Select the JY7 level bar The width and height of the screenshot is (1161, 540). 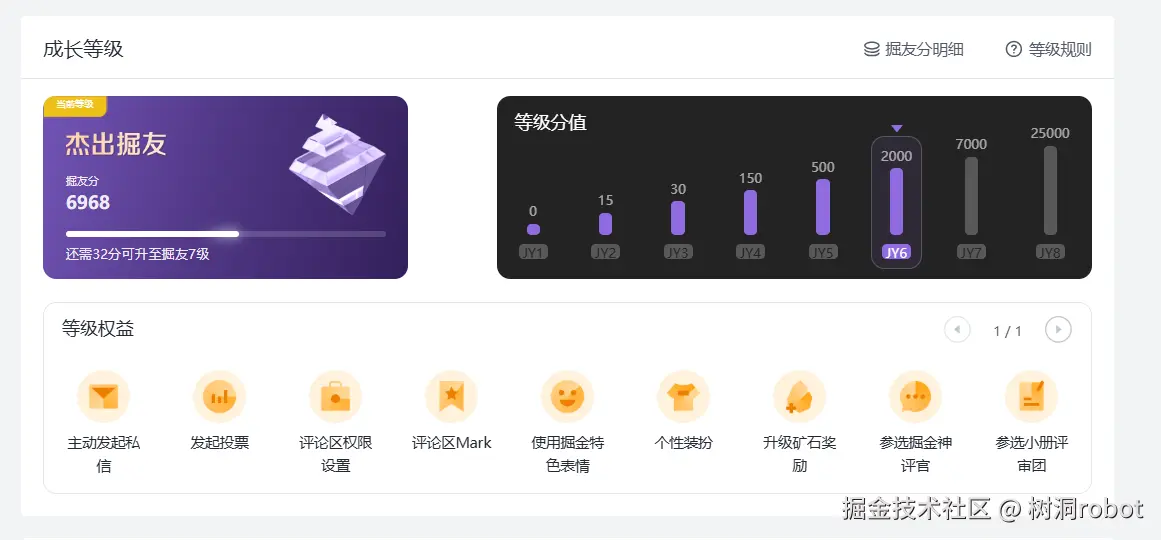(971, 196)
